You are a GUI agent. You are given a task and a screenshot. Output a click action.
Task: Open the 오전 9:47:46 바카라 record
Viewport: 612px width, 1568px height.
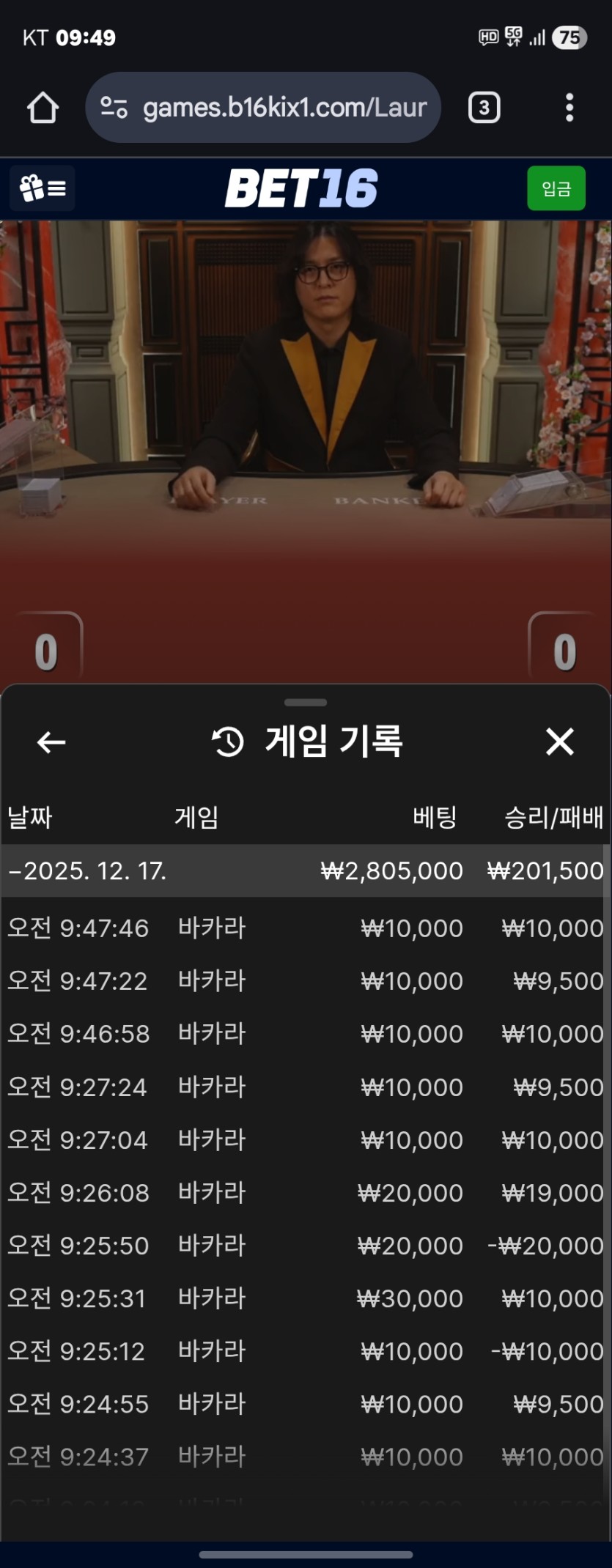pos(305,928)
